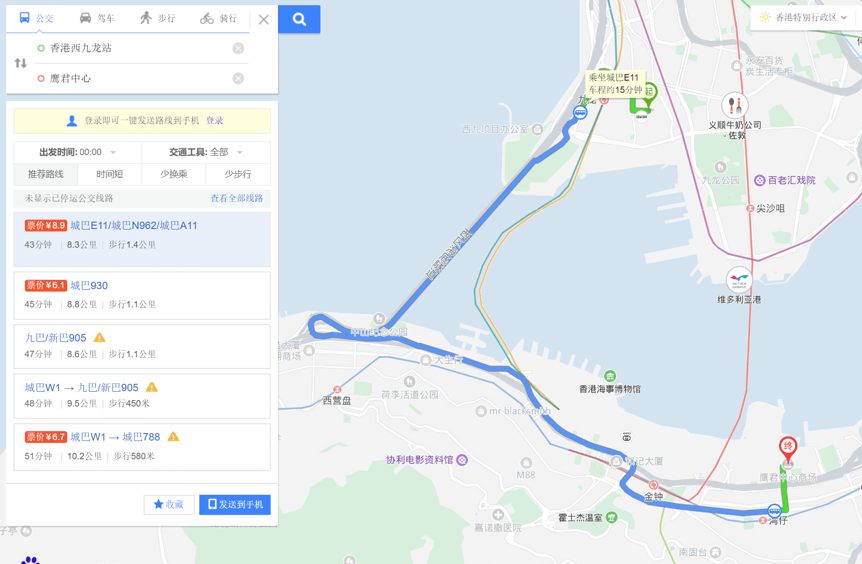
Task: Sort routes by 少步行
Action: pos(237,174)
